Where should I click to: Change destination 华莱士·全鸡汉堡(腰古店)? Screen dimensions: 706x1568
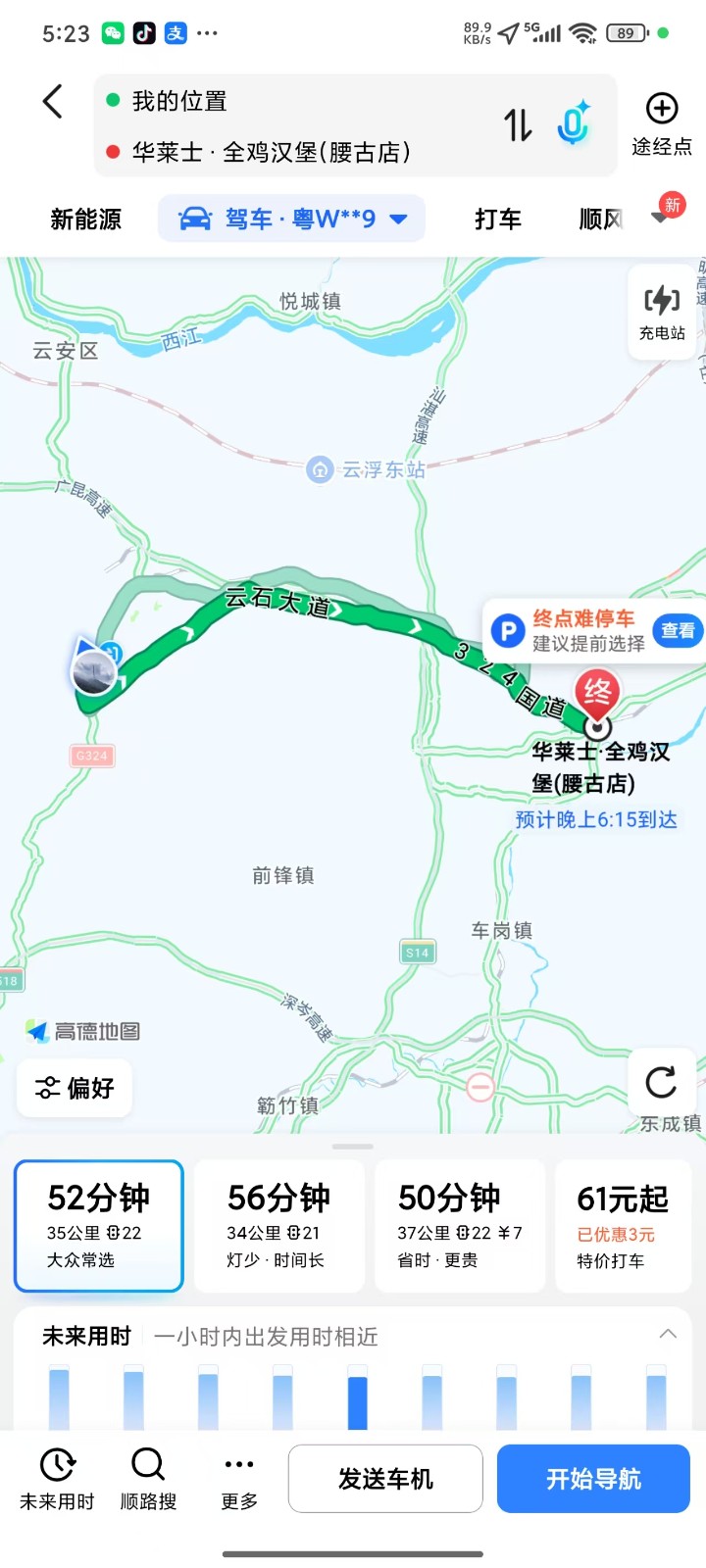pos(271,152)
